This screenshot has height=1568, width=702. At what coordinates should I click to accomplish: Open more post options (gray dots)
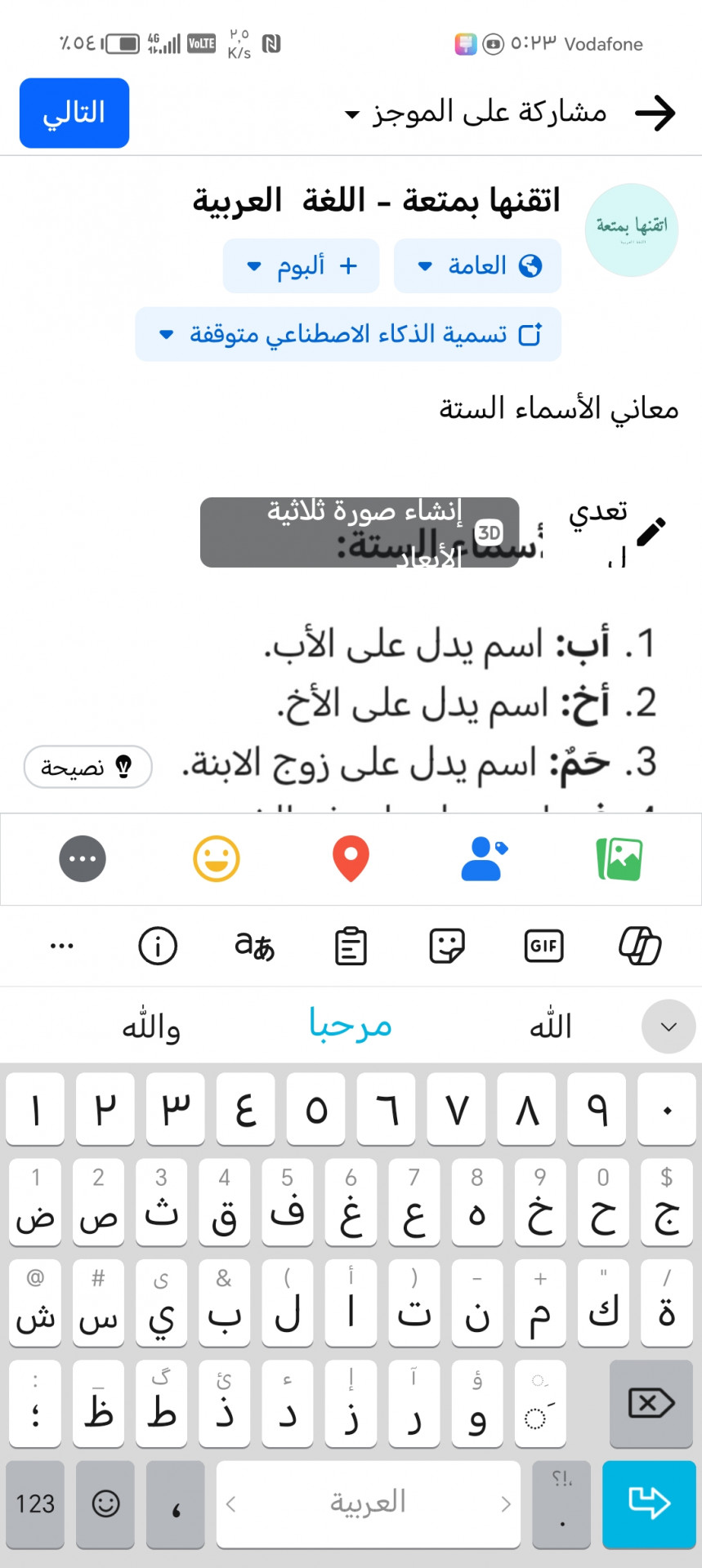pyautogui.click(x=83, y=859)
